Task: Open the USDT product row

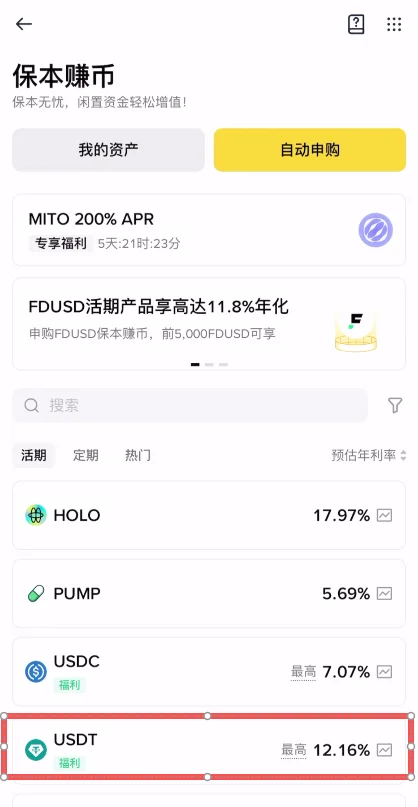Action: click(x=209, y=750)
